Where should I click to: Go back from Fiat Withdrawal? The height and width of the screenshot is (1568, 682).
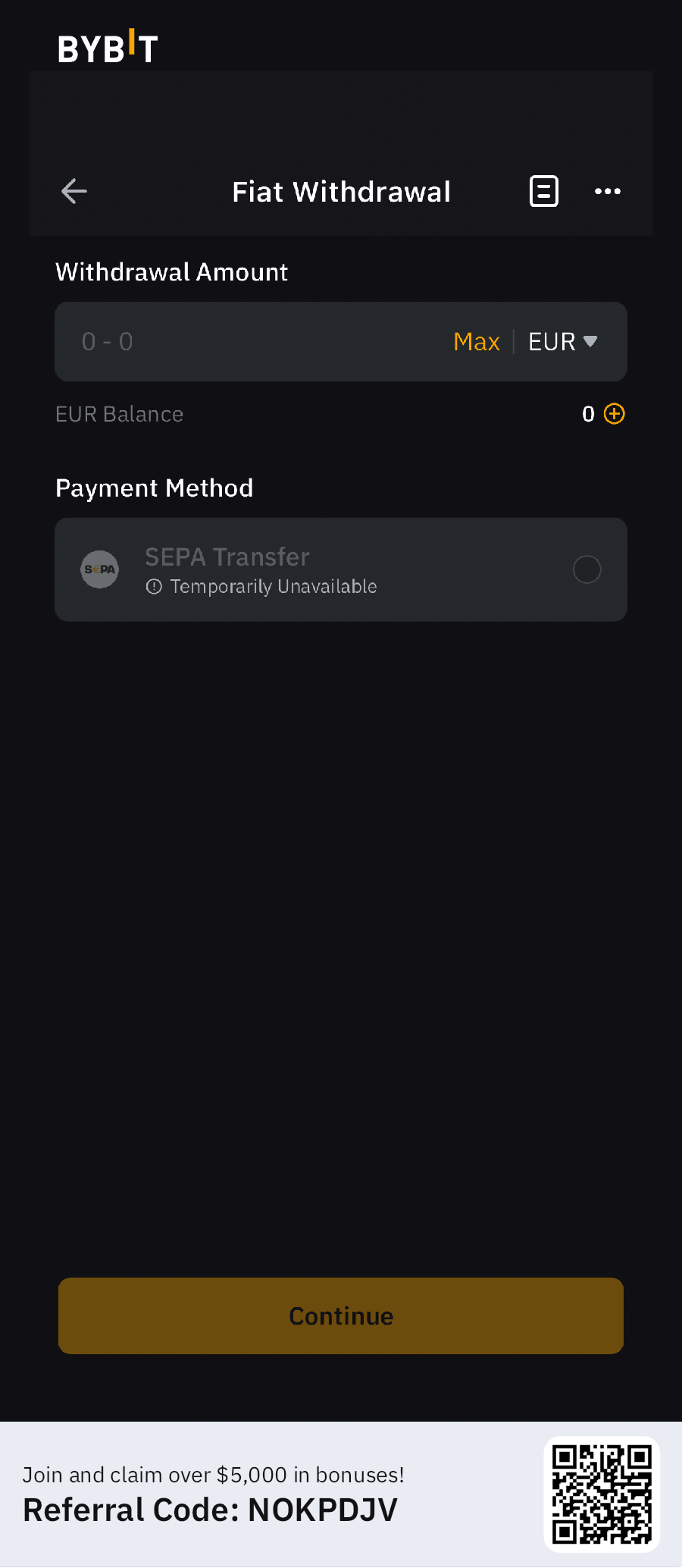point(74,191)
